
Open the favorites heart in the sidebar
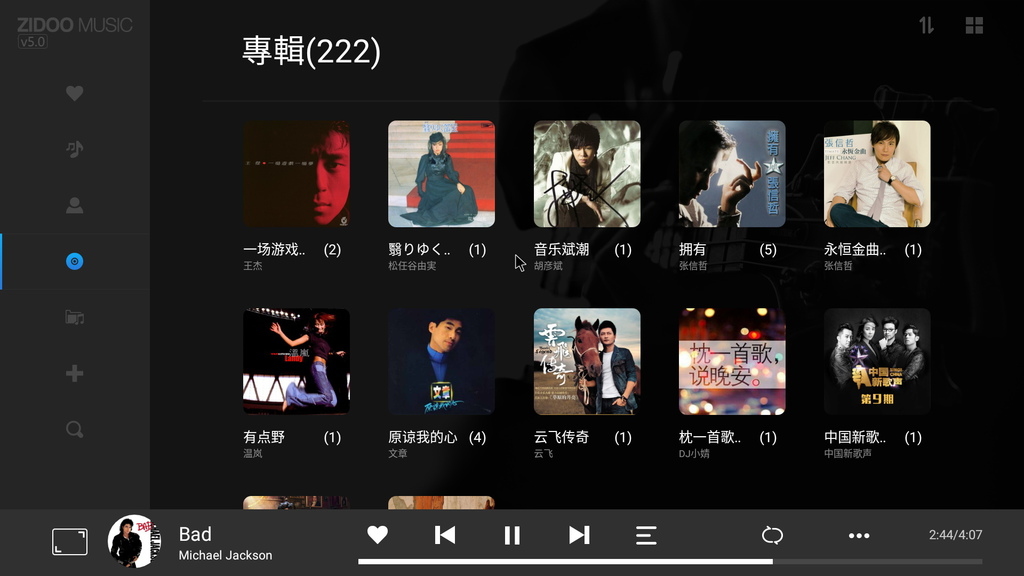pyautogui.click(x=74, y=93)
